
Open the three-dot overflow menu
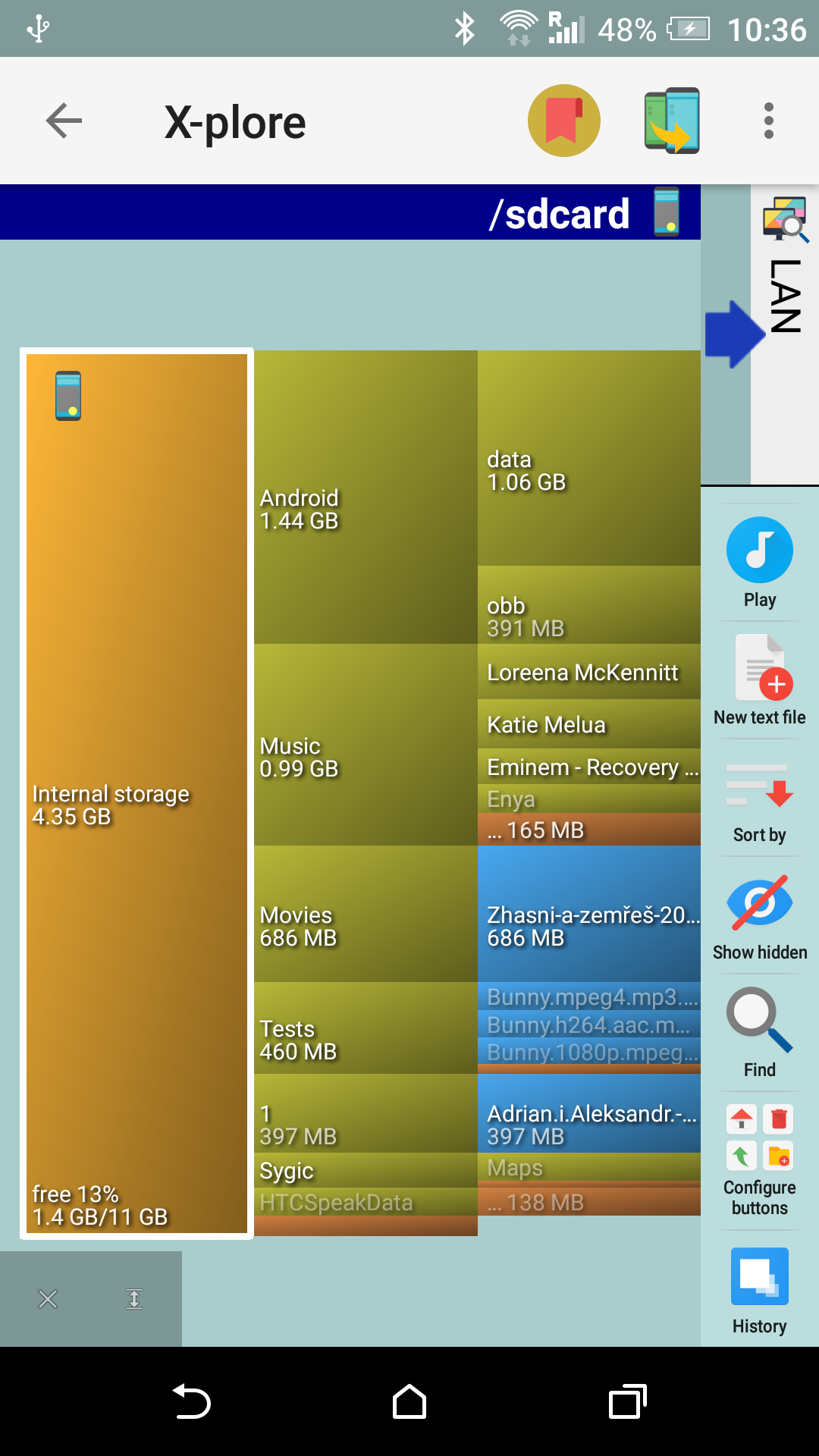(x=768, y=121)
